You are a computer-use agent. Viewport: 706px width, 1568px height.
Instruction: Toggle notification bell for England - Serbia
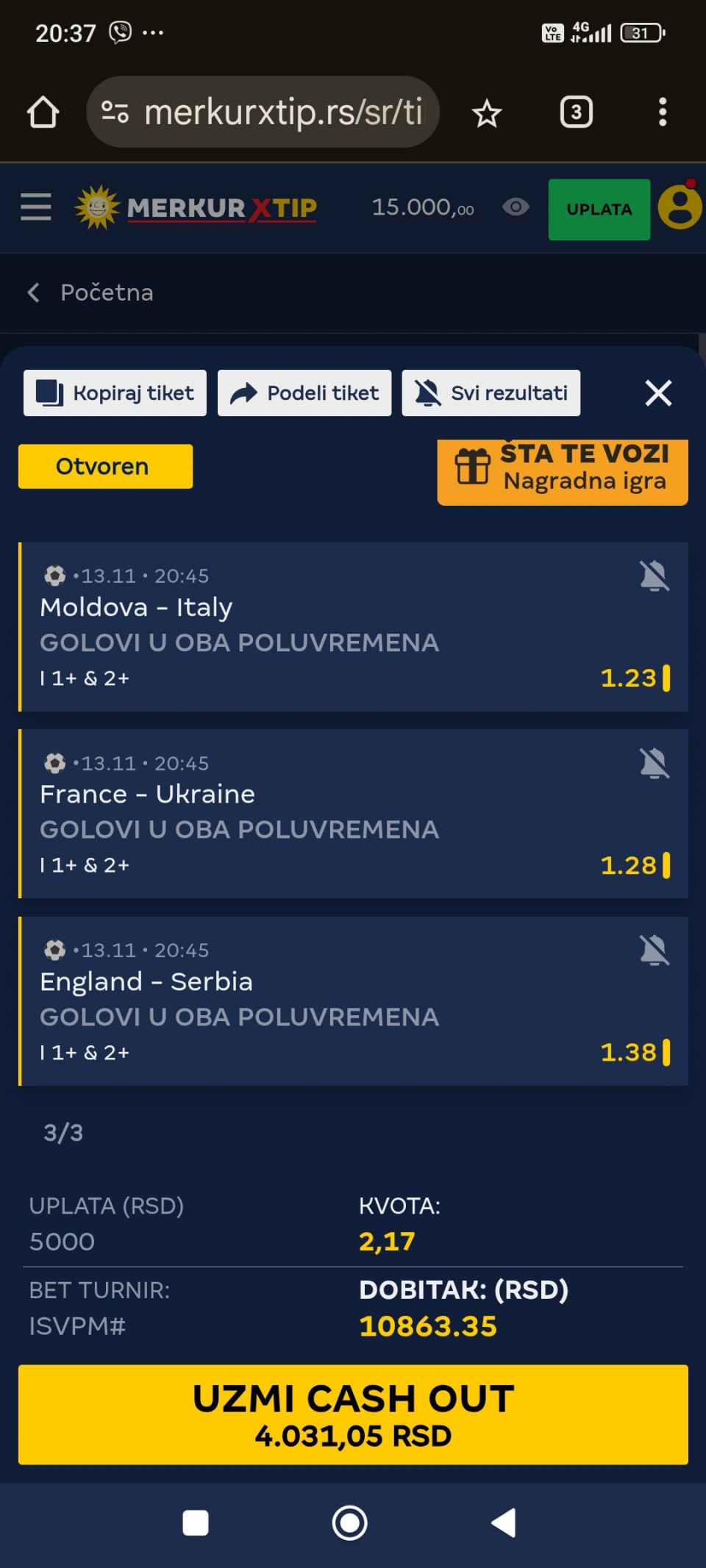[x=654, y=951]
